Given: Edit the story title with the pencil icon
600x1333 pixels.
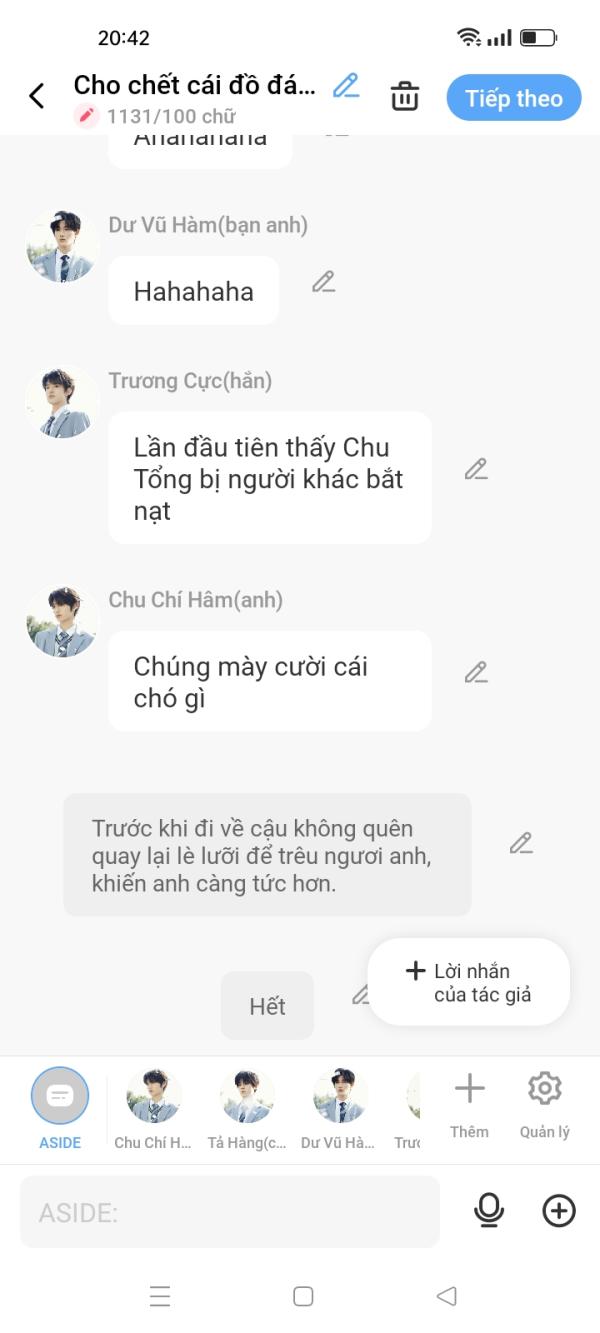Looking at the screenshot, I should pos(346,86).
